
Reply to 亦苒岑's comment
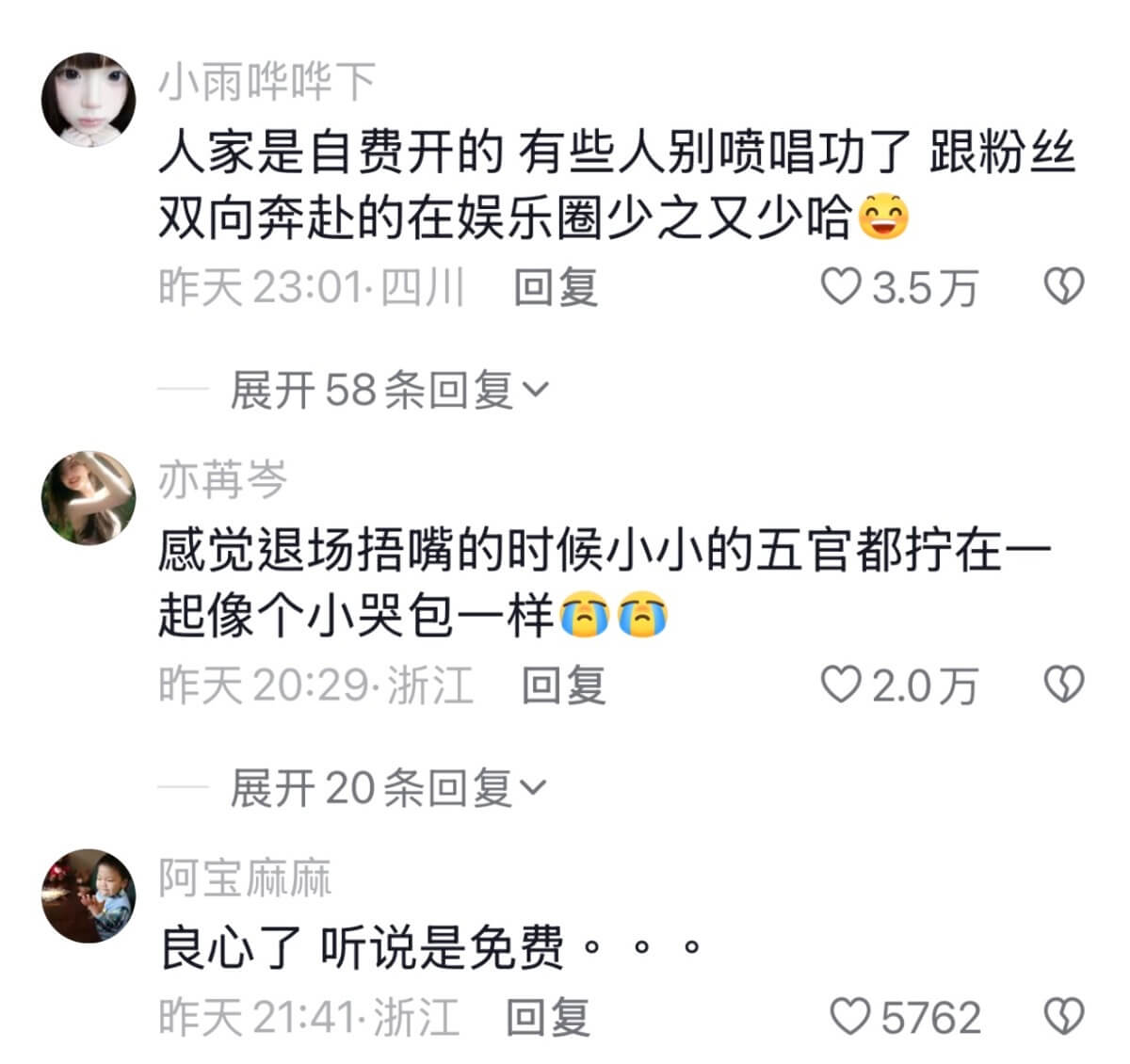pos(563,685)
